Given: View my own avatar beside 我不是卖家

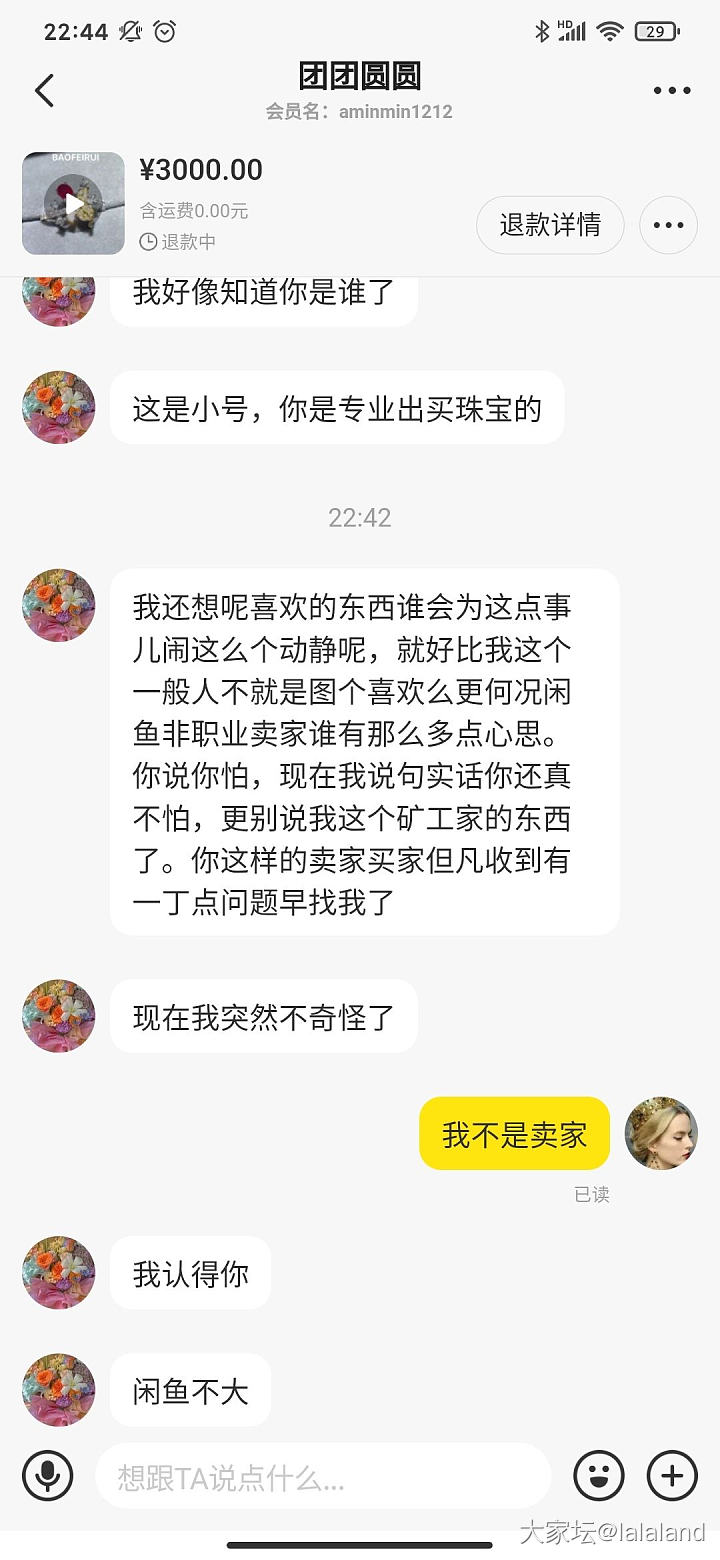Looking at the screenshot, I should tap(660, 1133).
